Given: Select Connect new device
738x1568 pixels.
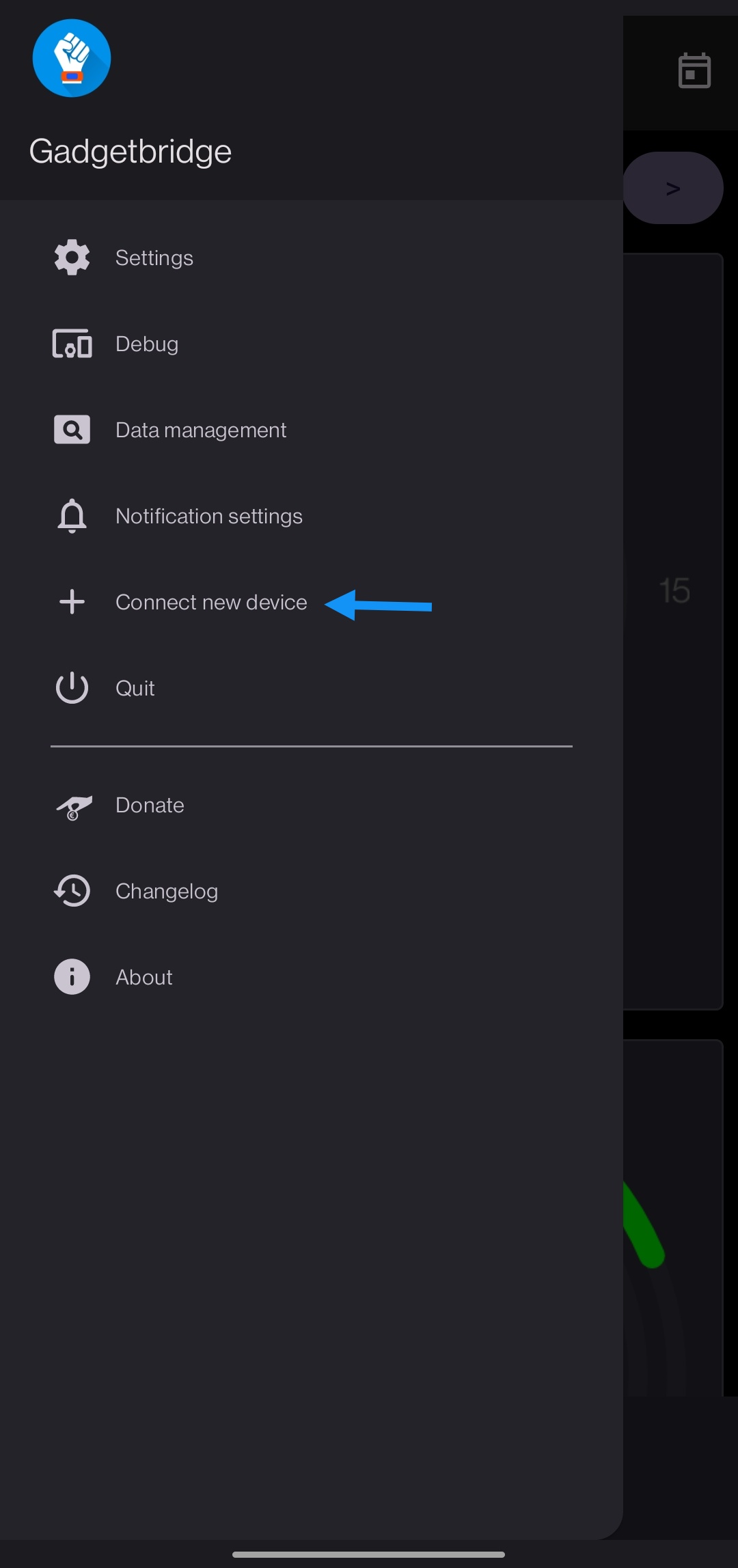Looking at the screenshot, I should [210, 603].
